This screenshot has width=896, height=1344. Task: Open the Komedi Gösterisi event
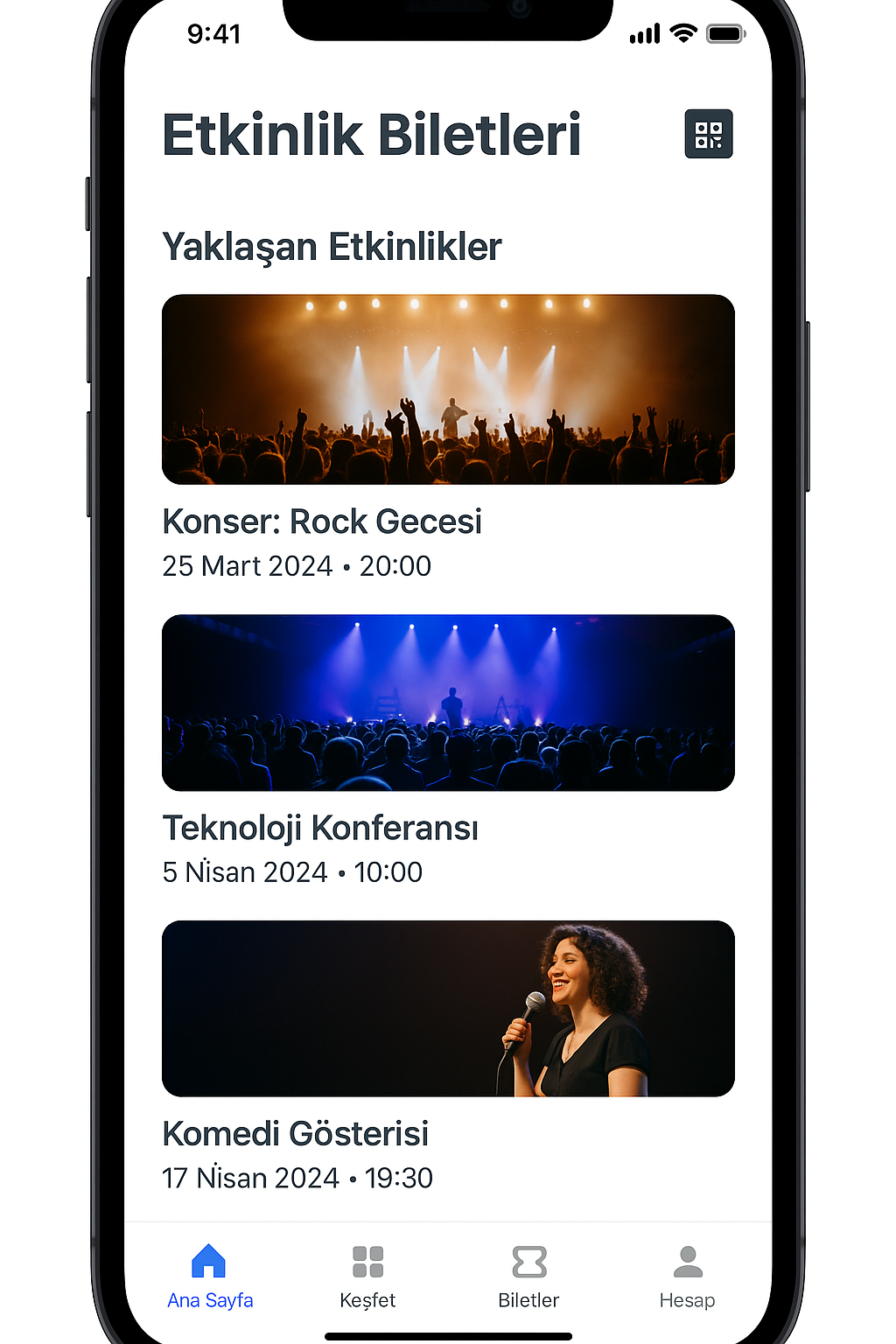(296, 1133)
